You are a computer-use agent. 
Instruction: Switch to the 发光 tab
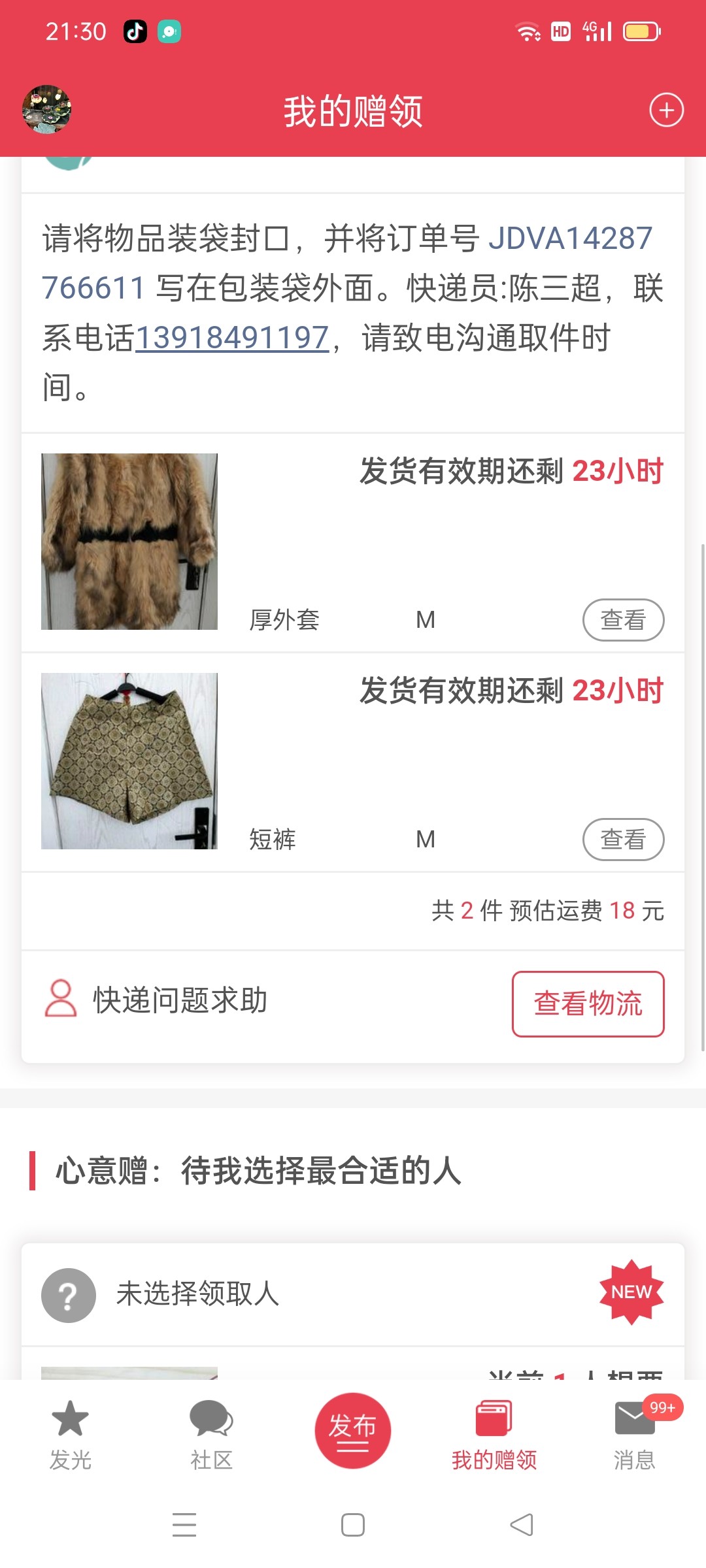pyautogui.click(x=70, y=1434)
